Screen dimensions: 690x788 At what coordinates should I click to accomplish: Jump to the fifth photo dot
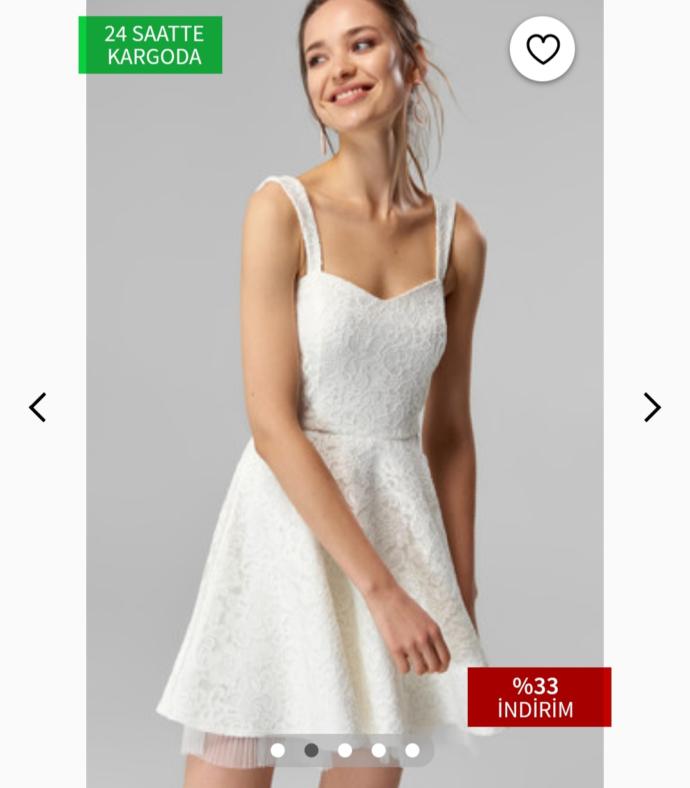pos(412,750)
